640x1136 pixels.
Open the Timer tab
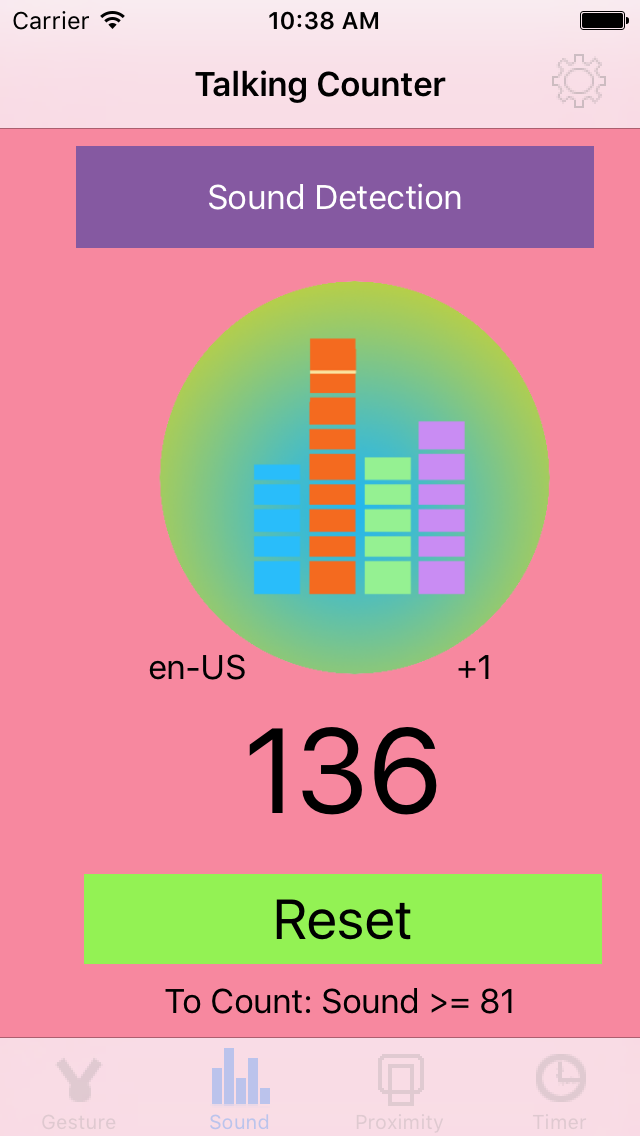click(x=560, y=1092)
